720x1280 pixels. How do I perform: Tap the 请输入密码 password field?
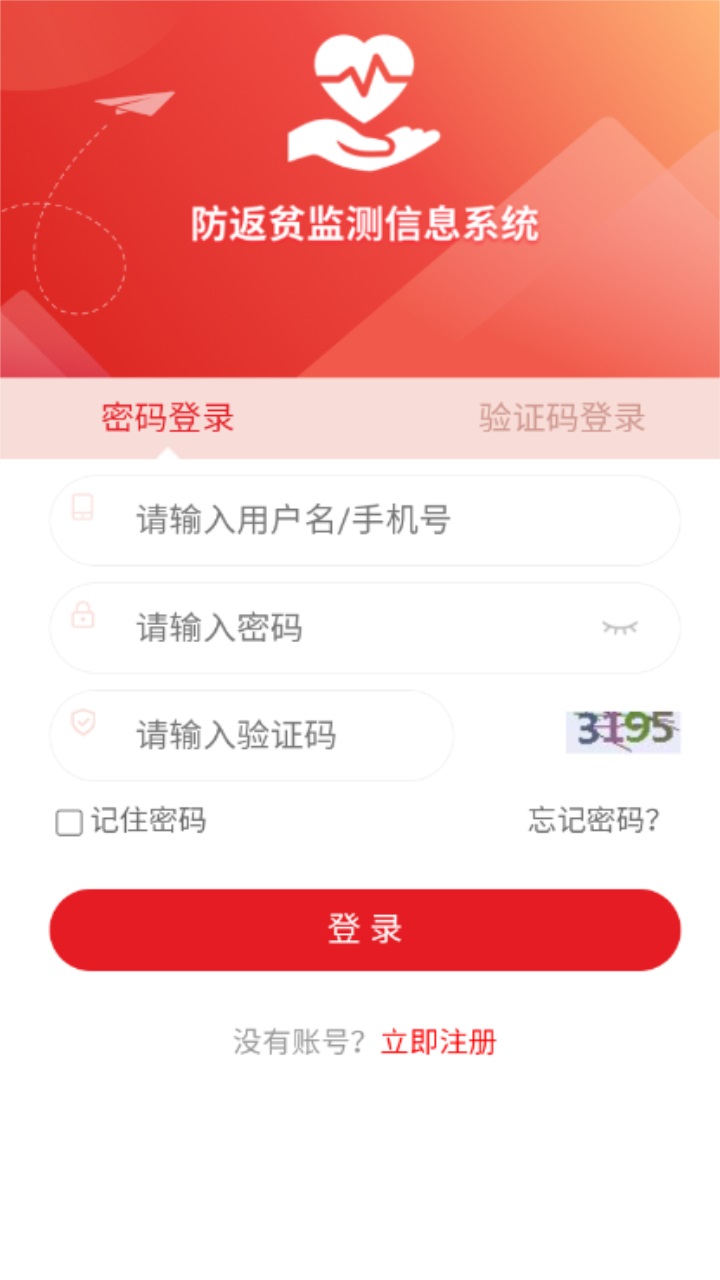(365, 628)
